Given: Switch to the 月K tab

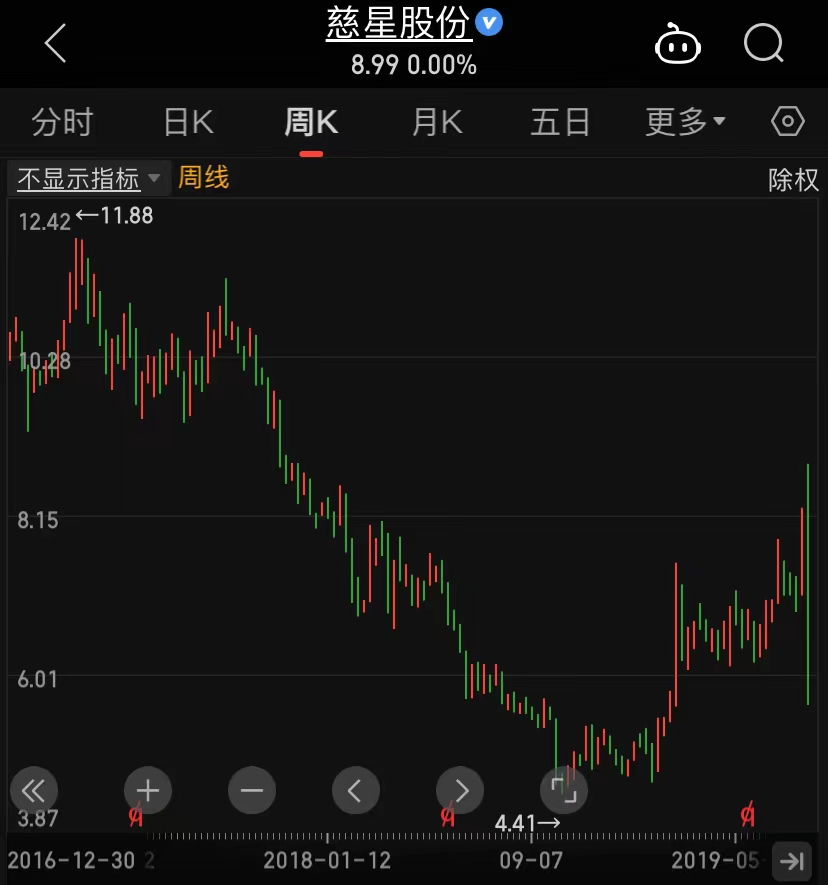Looking at the screenshot, I should tap(437, 123).
